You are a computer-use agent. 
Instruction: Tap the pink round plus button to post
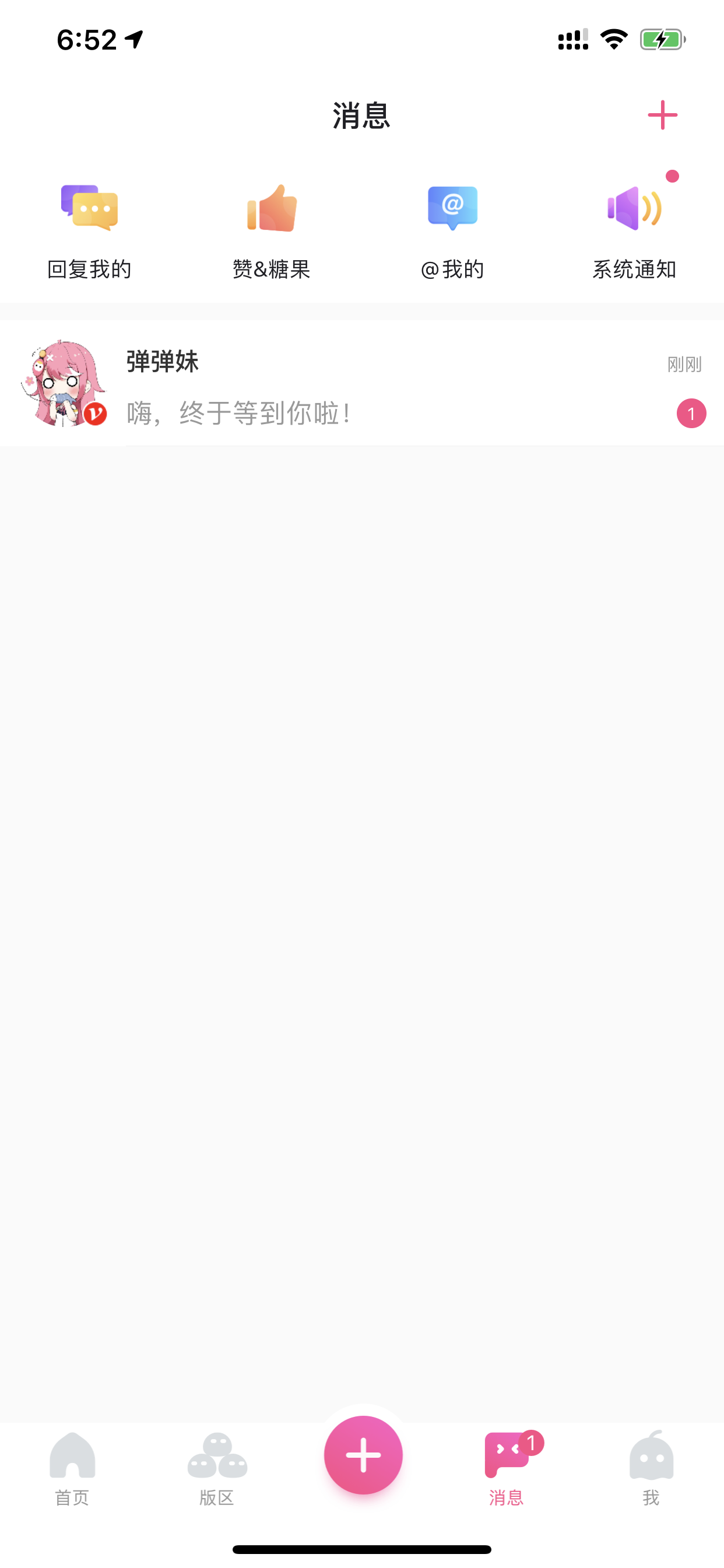(x=363, y=1455)
